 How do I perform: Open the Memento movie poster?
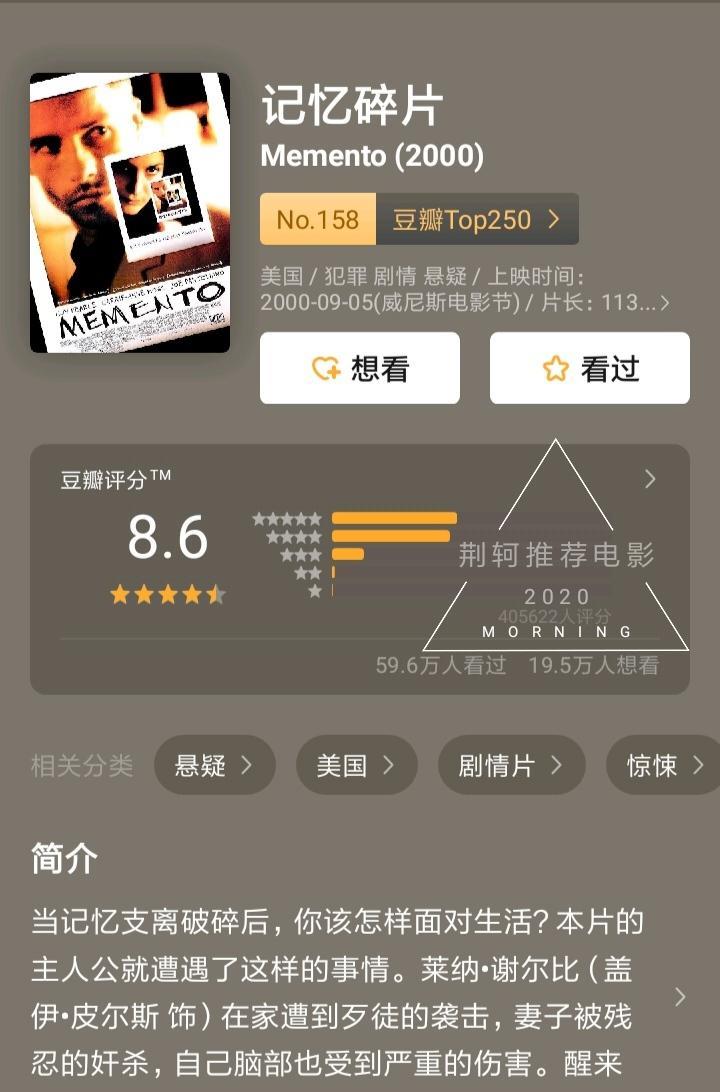pyautogui.click(x=130, y=212)
